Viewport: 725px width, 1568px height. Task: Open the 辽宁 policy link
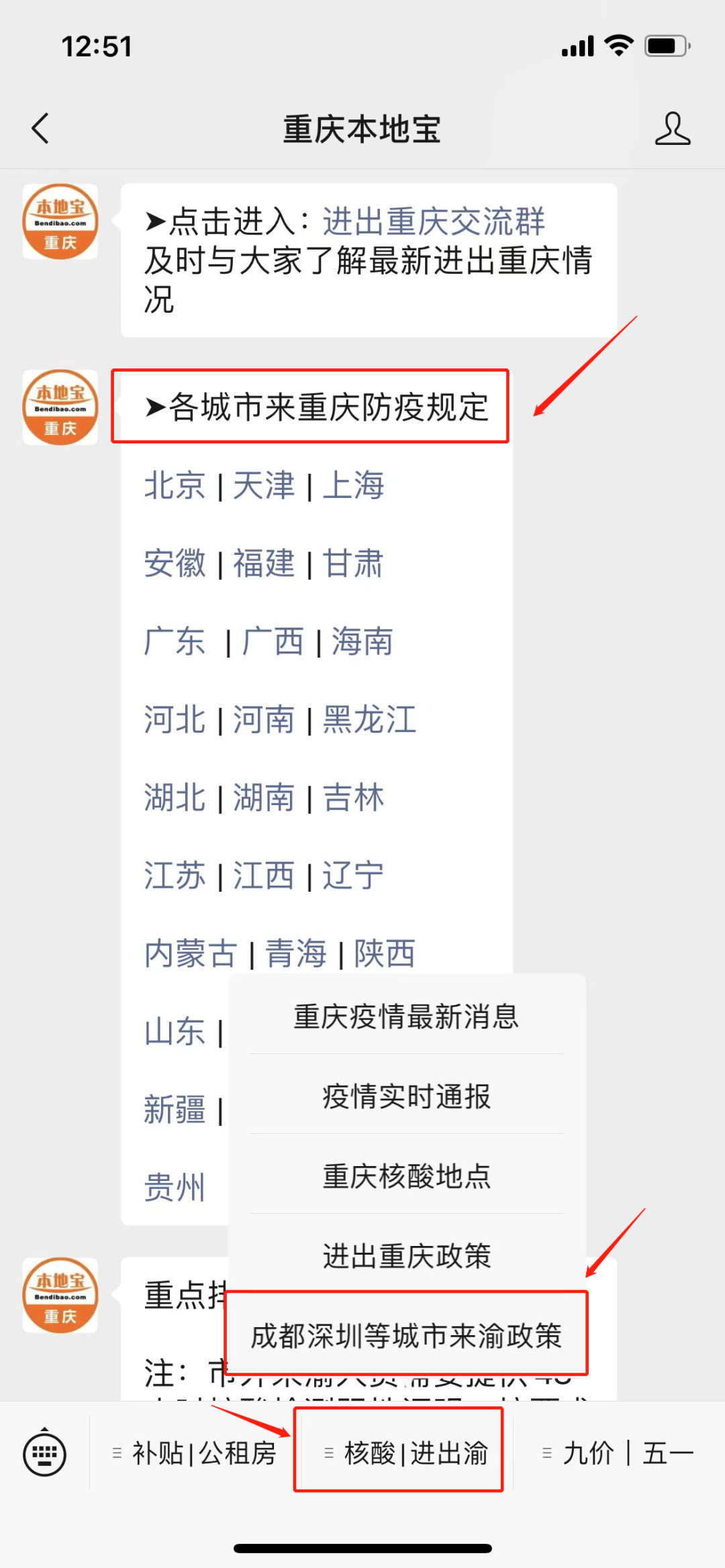[353, 876]
